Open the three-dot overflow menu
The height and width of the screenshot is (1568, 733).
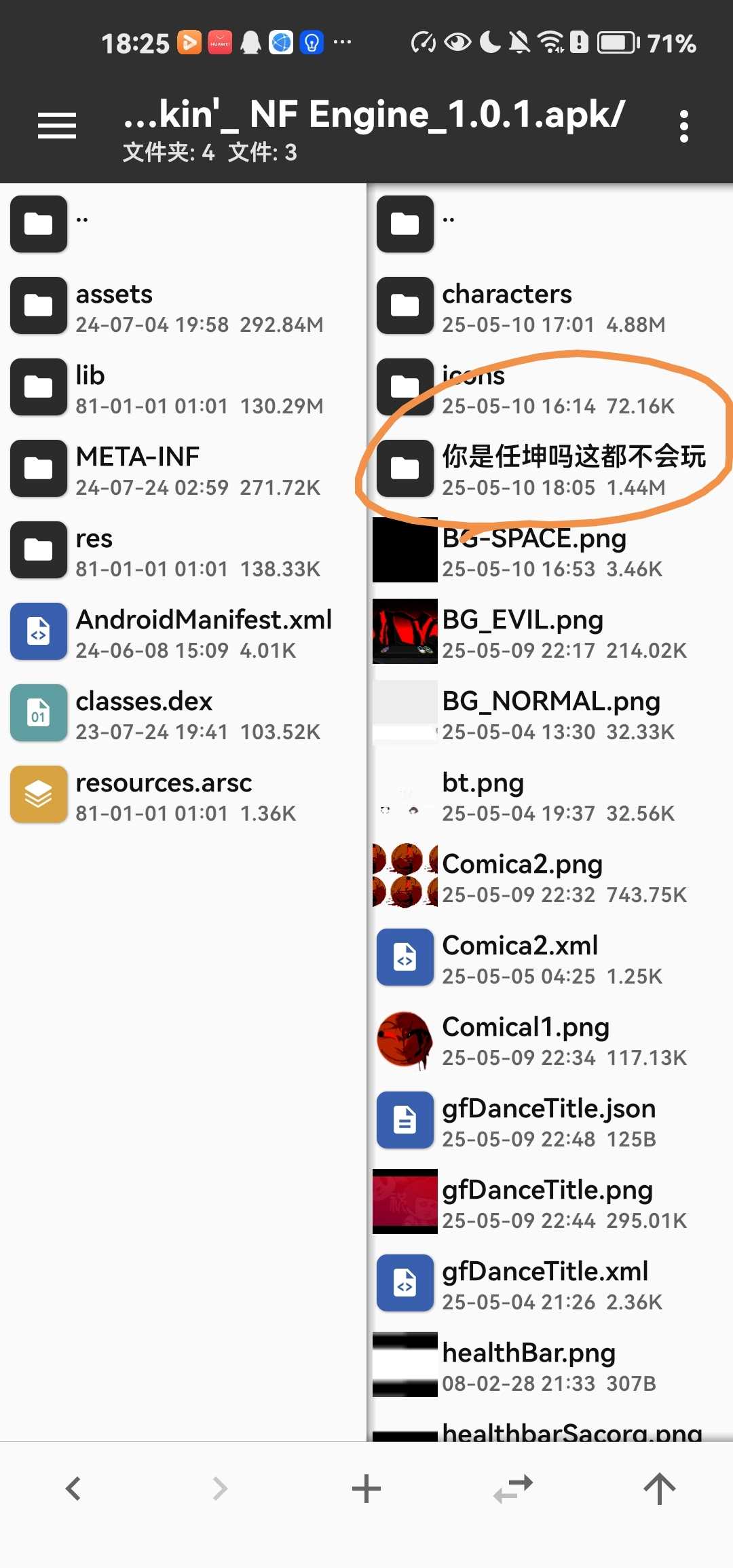[x=684, y=126]
